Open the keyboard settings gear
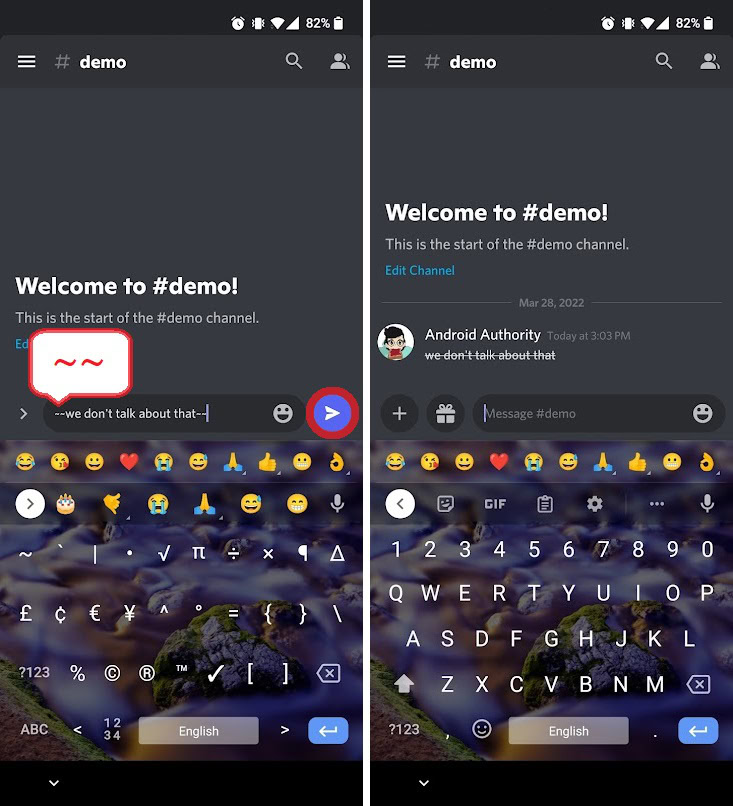This screenshot has width=733, height=806. [x=595, y=504]
